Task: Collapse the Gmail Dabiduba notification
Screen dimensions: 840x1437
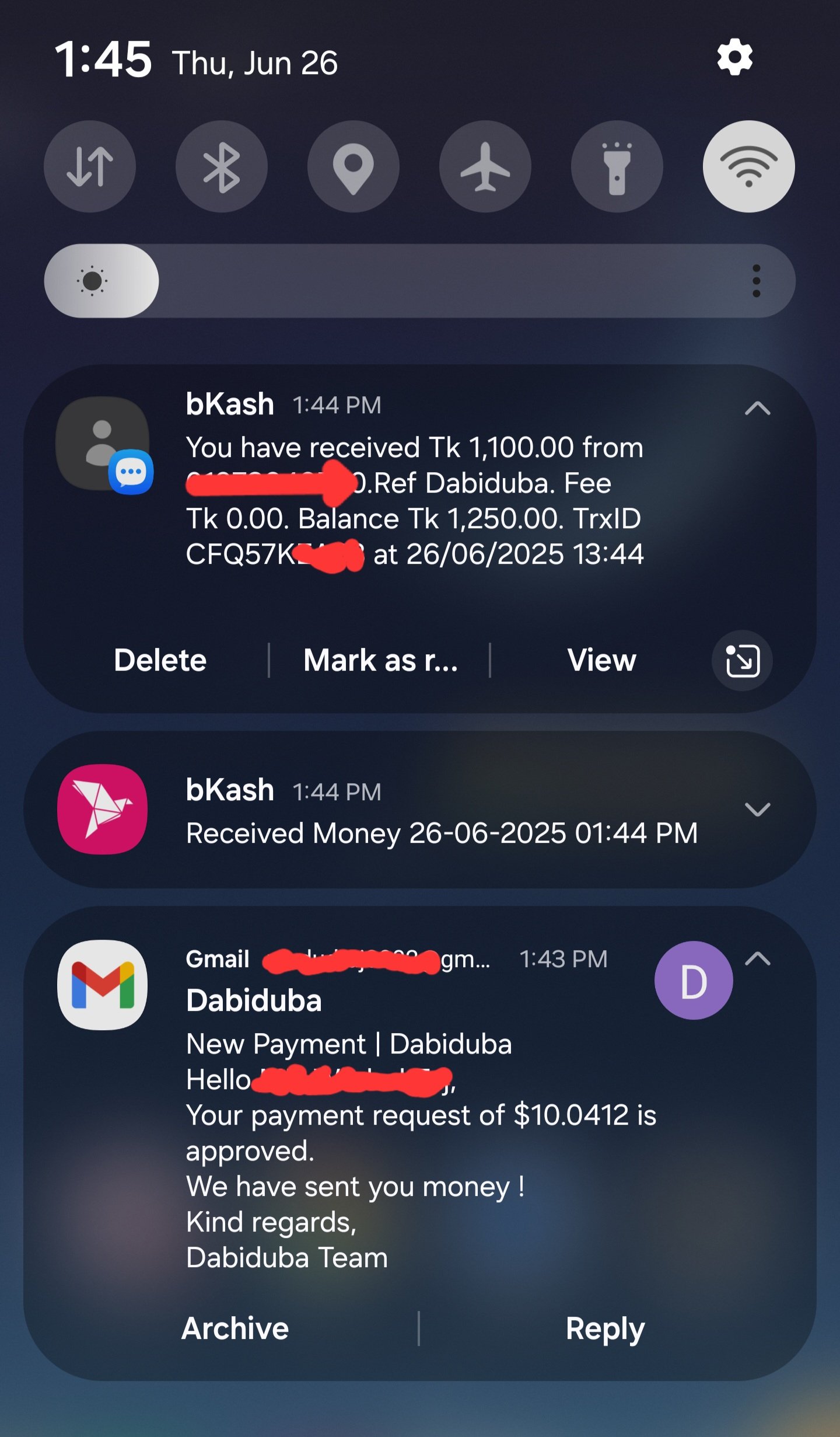Action: [x=757, y=958]
